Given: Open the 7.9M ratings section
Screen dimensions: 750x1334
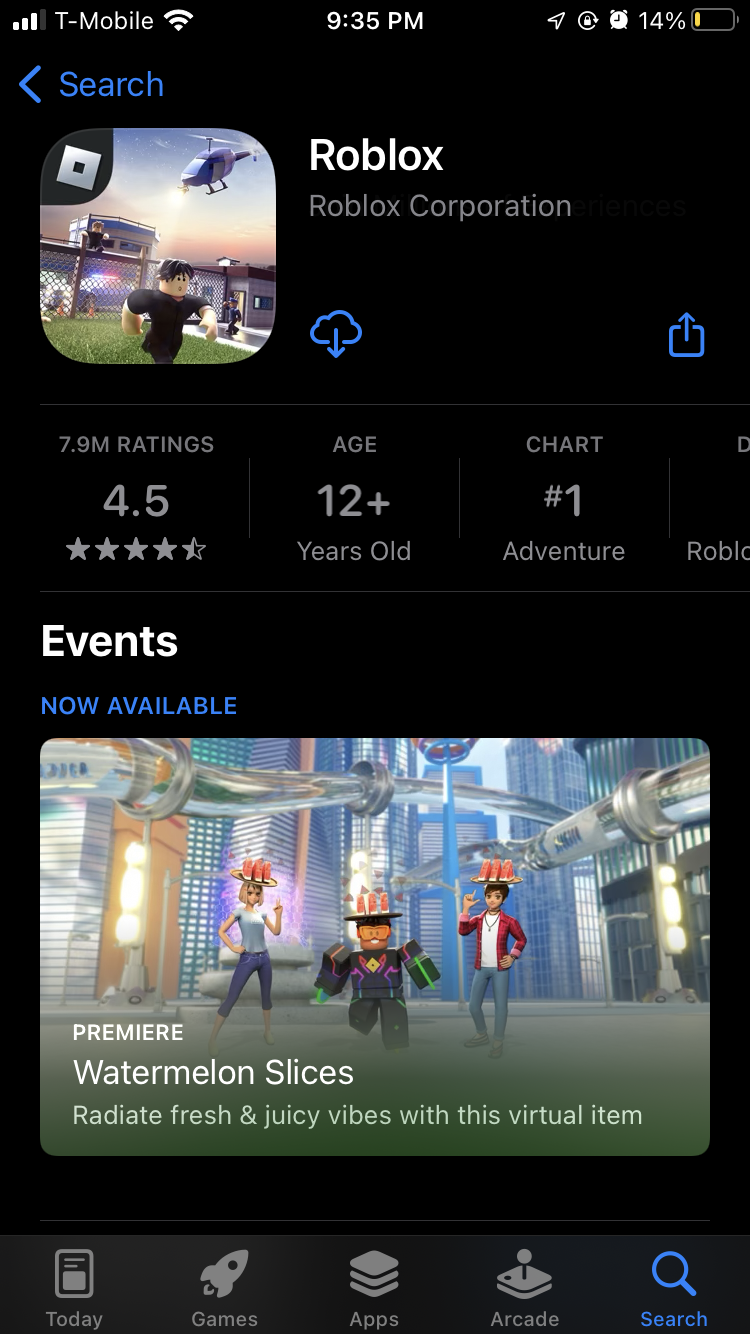Looking at the screenshot, I should [136, 498].
